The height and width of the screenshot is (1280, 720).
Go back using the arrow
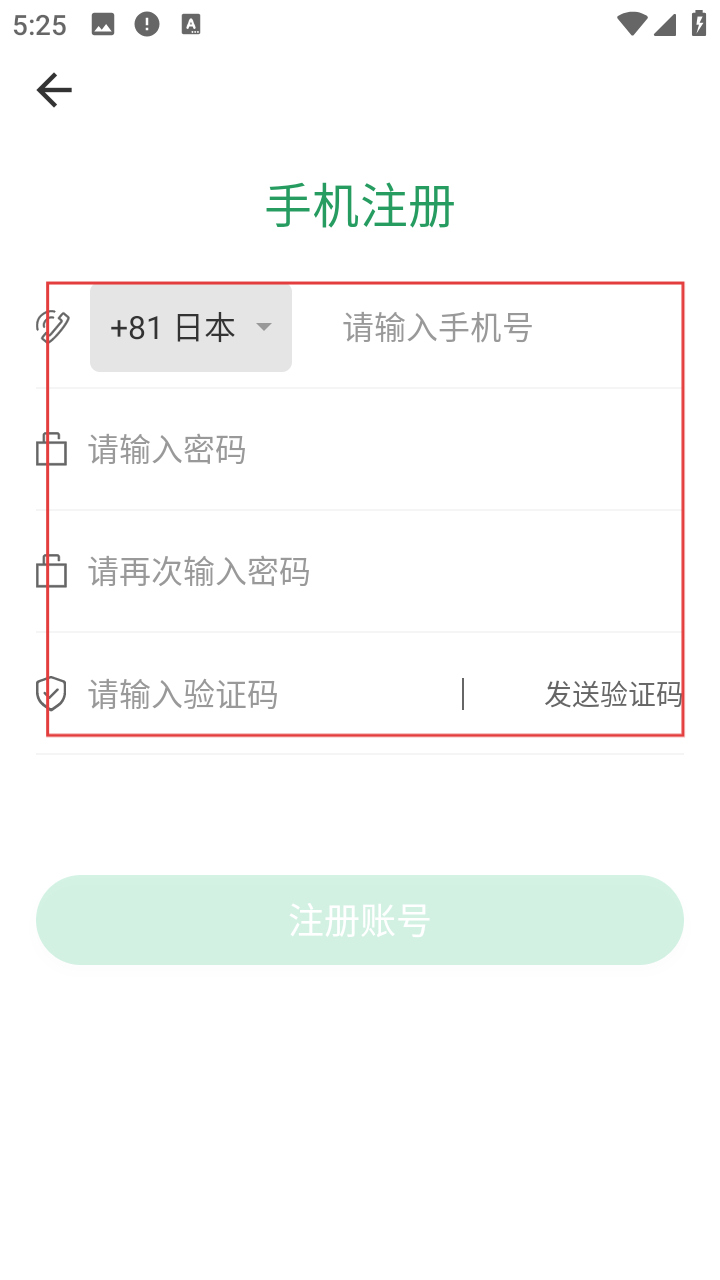coord(54,91)
